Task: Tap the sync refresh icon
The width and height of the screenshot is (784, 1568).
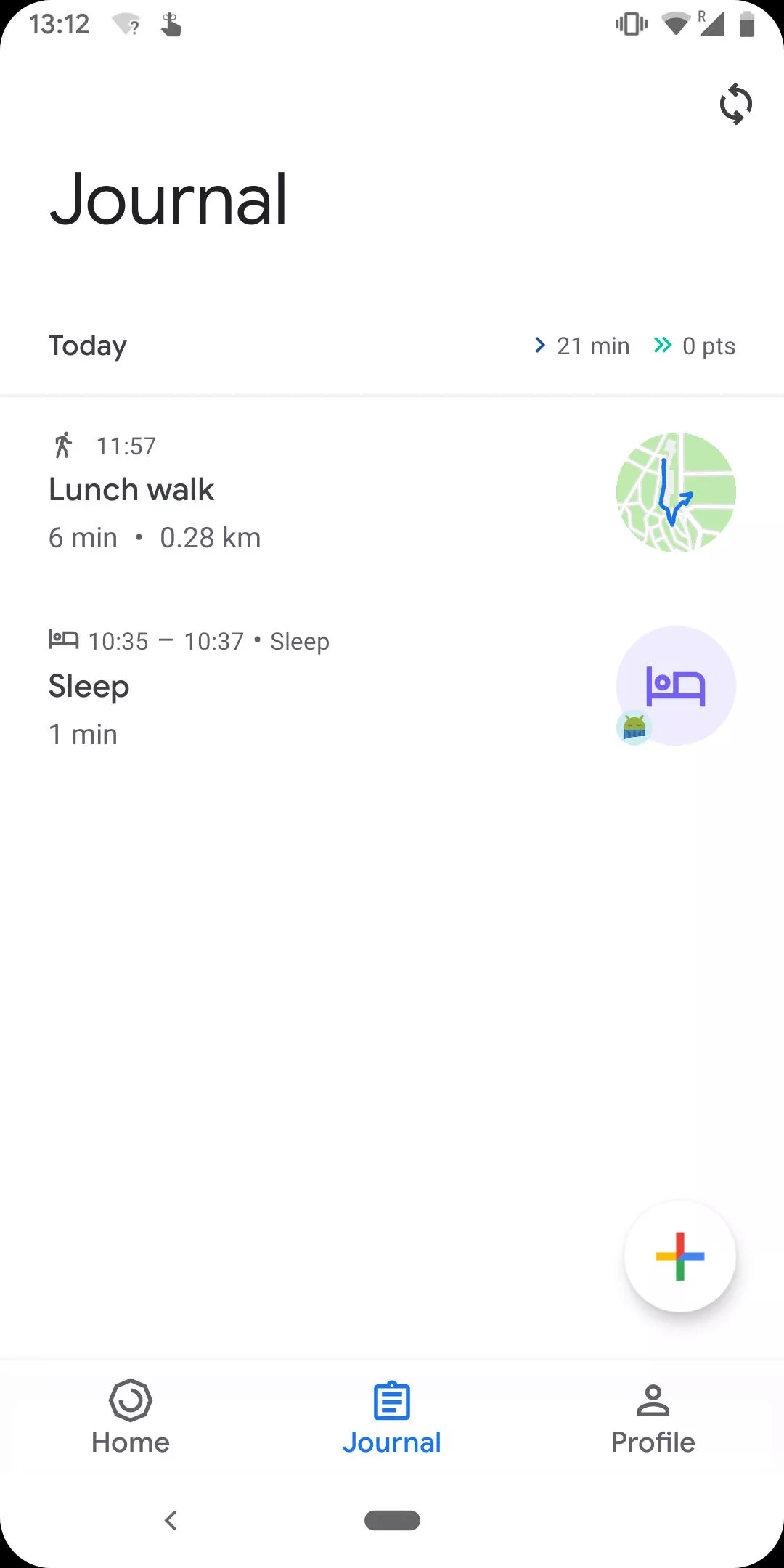Action: tap(735, 104)
